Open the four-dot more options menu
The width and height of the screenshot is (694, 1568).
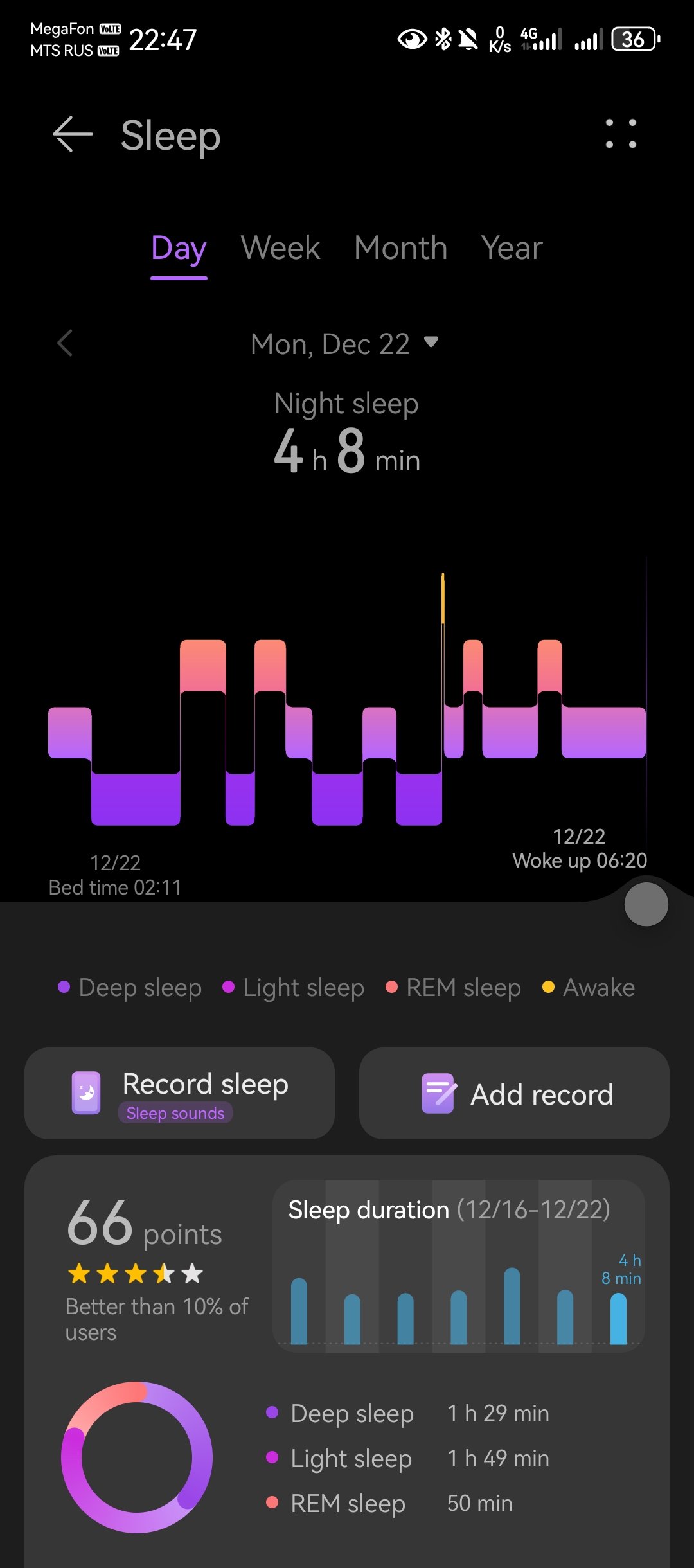click(x=621, y=134)
